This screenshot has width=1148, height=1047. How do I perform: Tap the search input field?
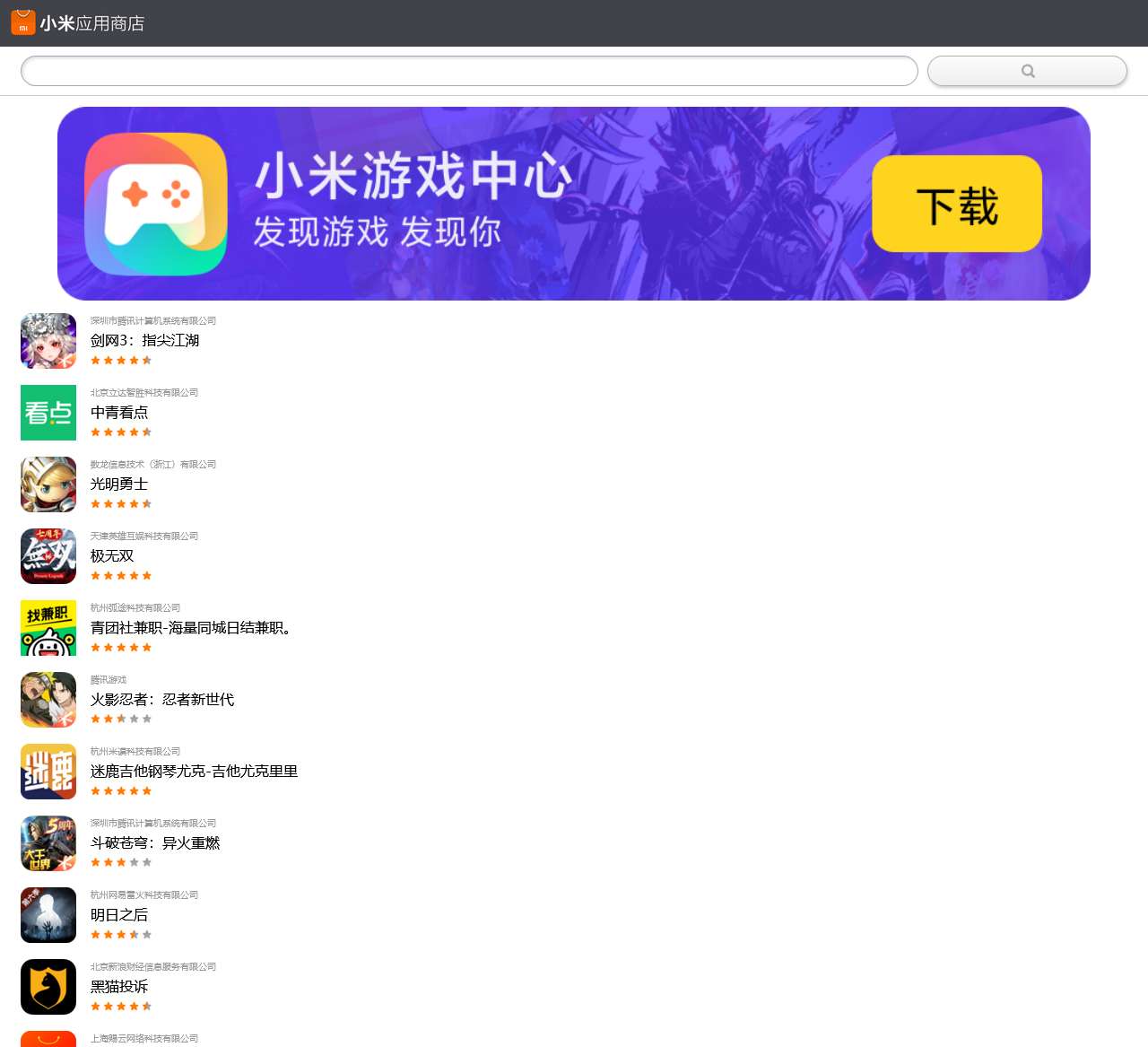click(468, 71)
